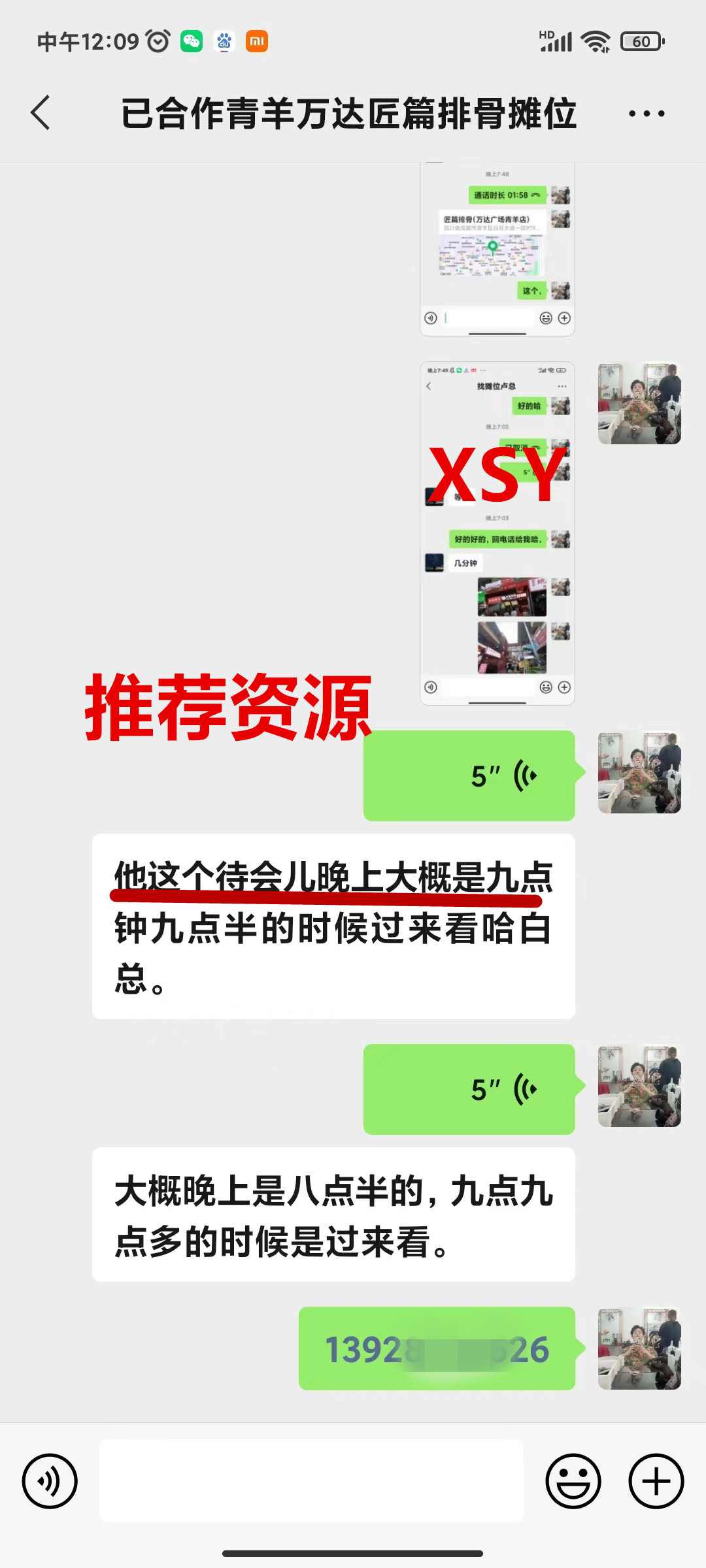
Task: Play the voice message above 他这个待会儿晚上 transcript
Action: pos(469,776)
